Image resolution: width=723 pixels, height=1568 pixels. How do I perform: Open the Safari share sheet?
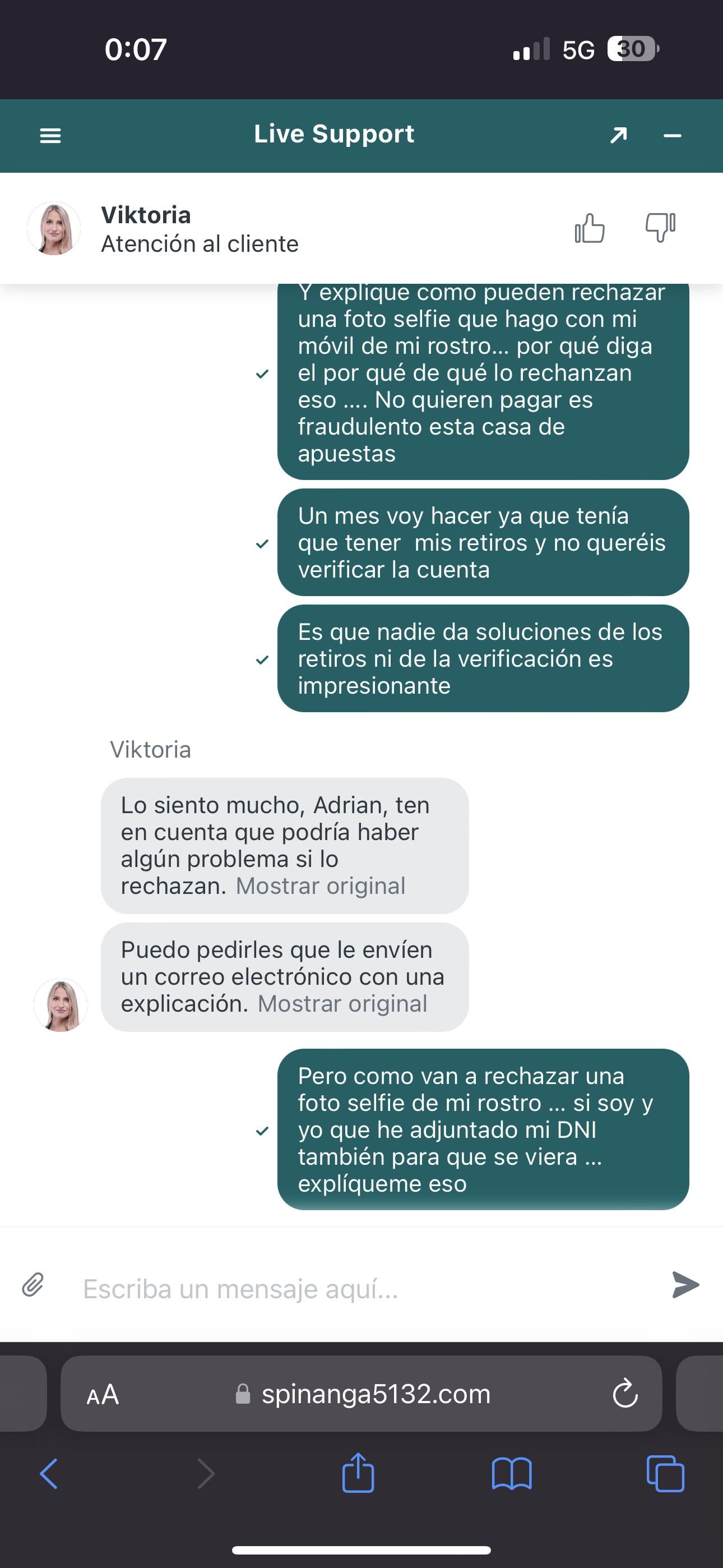pos(358,1473)
